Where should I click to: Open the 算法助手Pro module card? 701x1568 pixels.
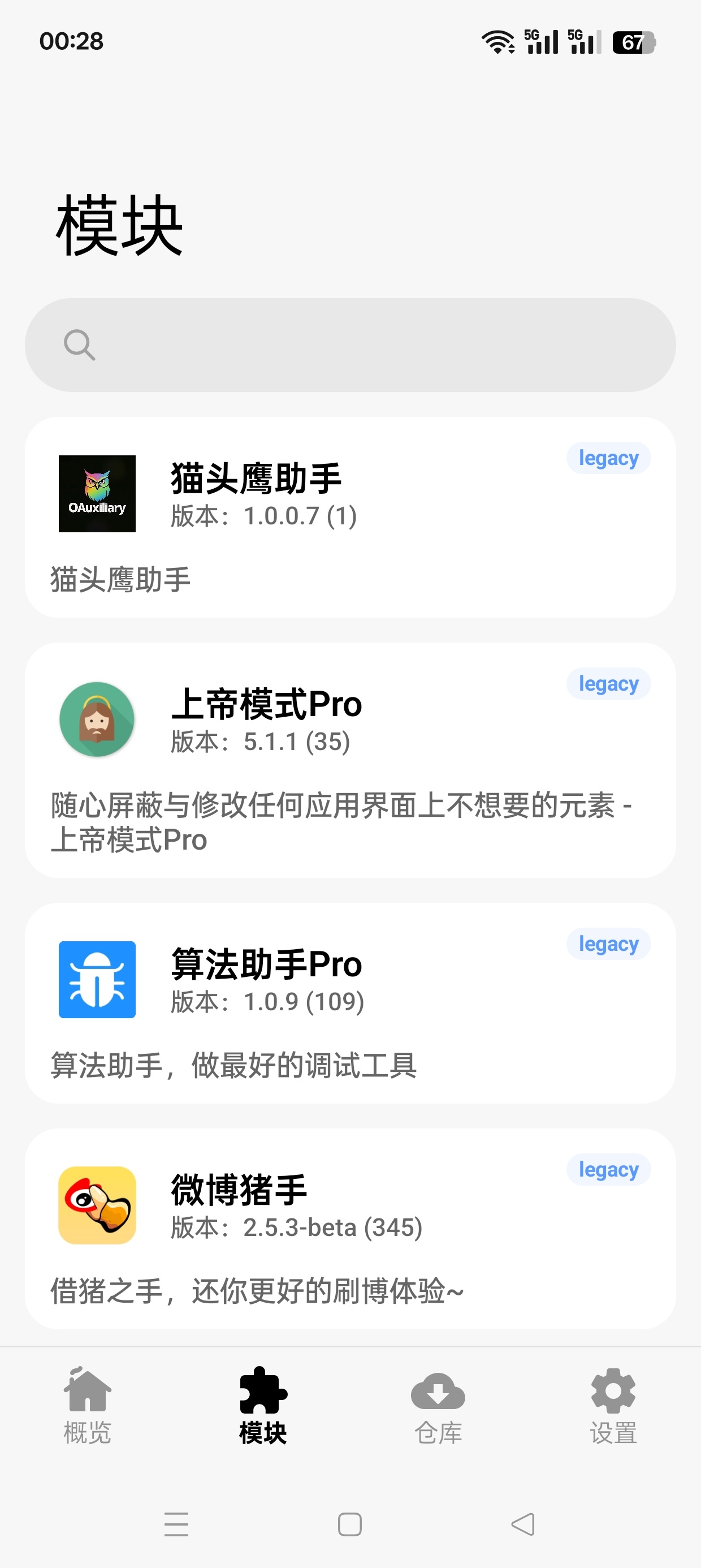pyautogui.click(x=350, y=1003)
